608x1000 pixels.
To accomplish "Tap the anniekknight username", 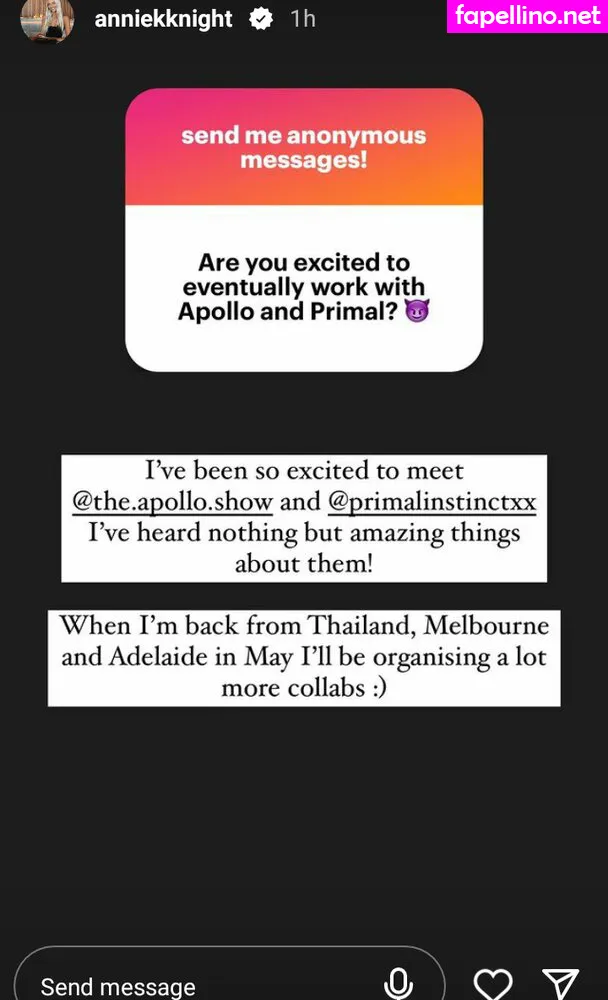I will (163, 18).
